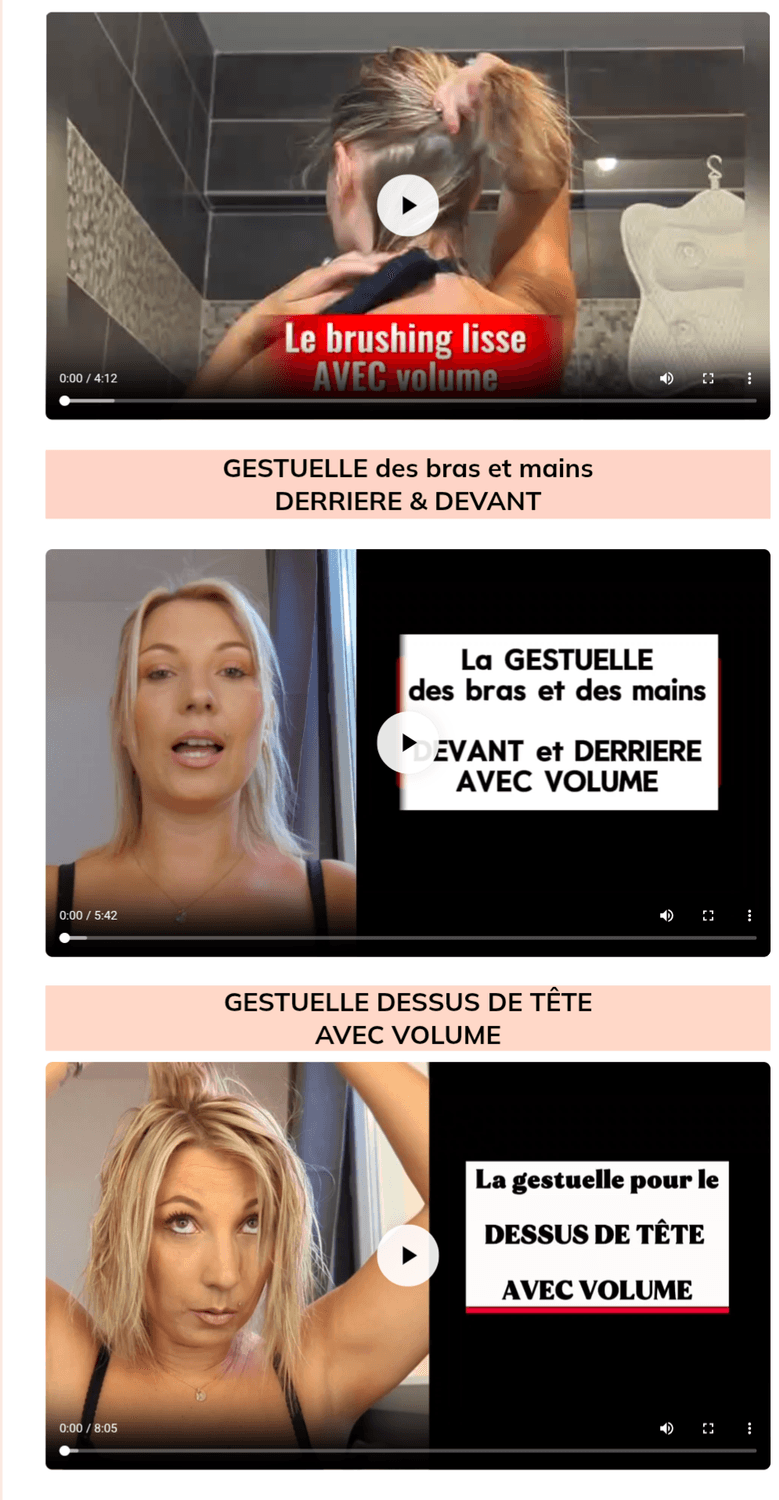The image size is (779, 1500).
Task: Expand the 8:05 video to fullscreen
Action: [x=708, y=1428]
